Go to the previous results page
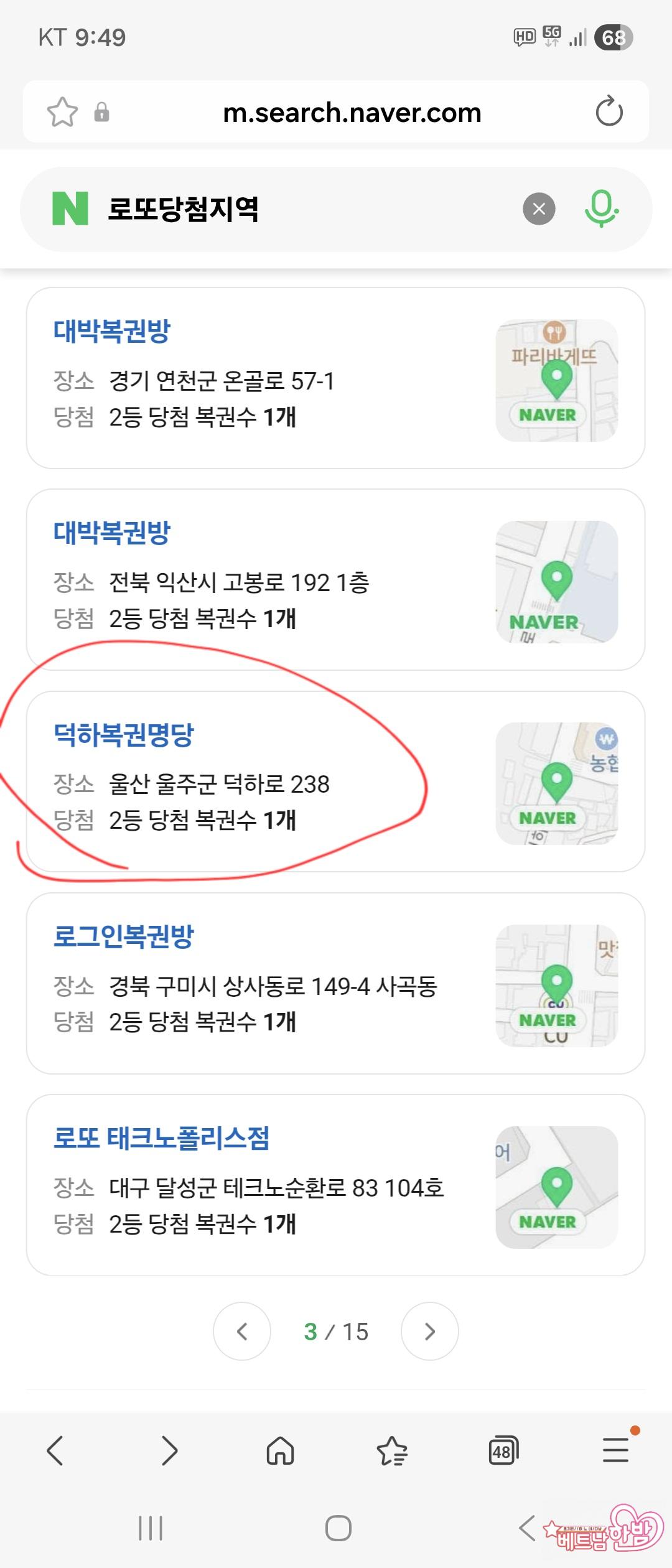 pyautogui.click(x=242, y=1331)
